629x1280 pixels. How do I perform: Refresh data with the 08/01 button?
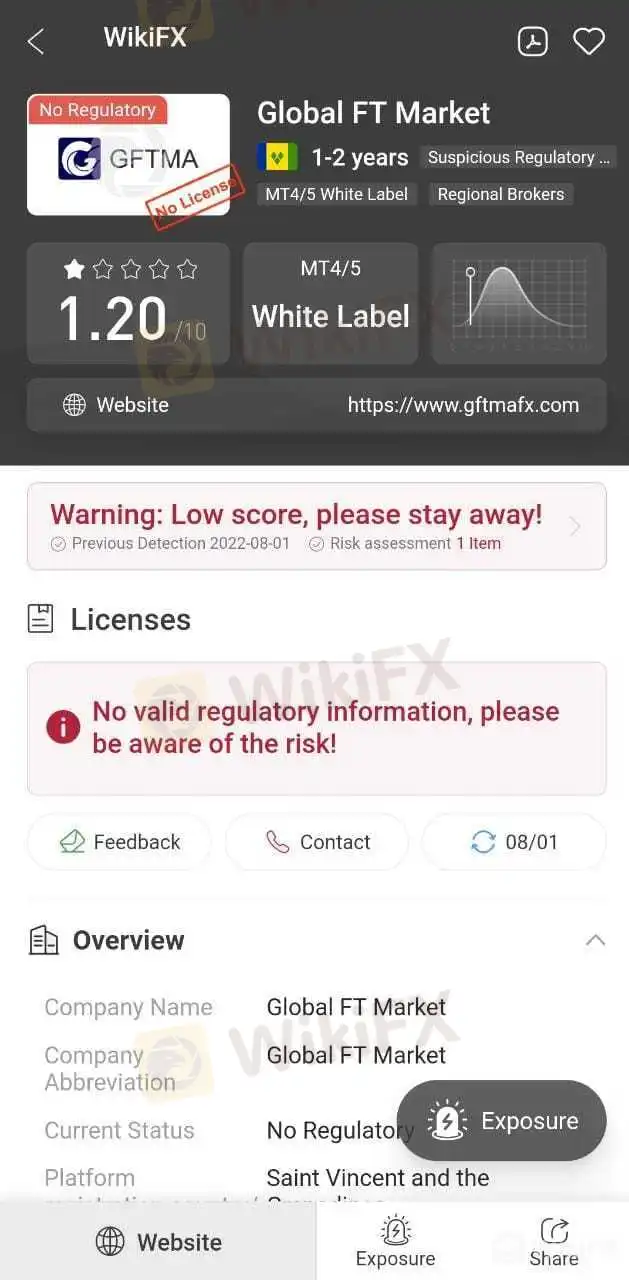(514, 842)
